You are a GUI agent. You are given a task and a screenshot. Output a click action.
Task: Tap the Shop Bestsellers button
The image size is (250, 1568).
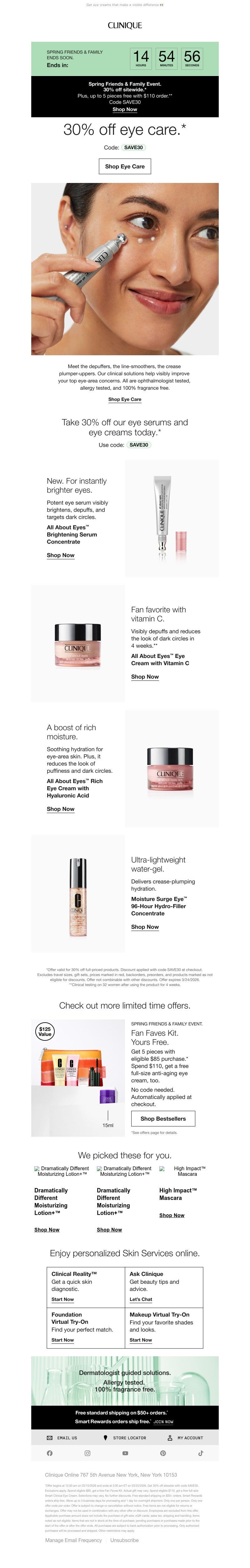pyautogui.click(x=163, y=1118)
